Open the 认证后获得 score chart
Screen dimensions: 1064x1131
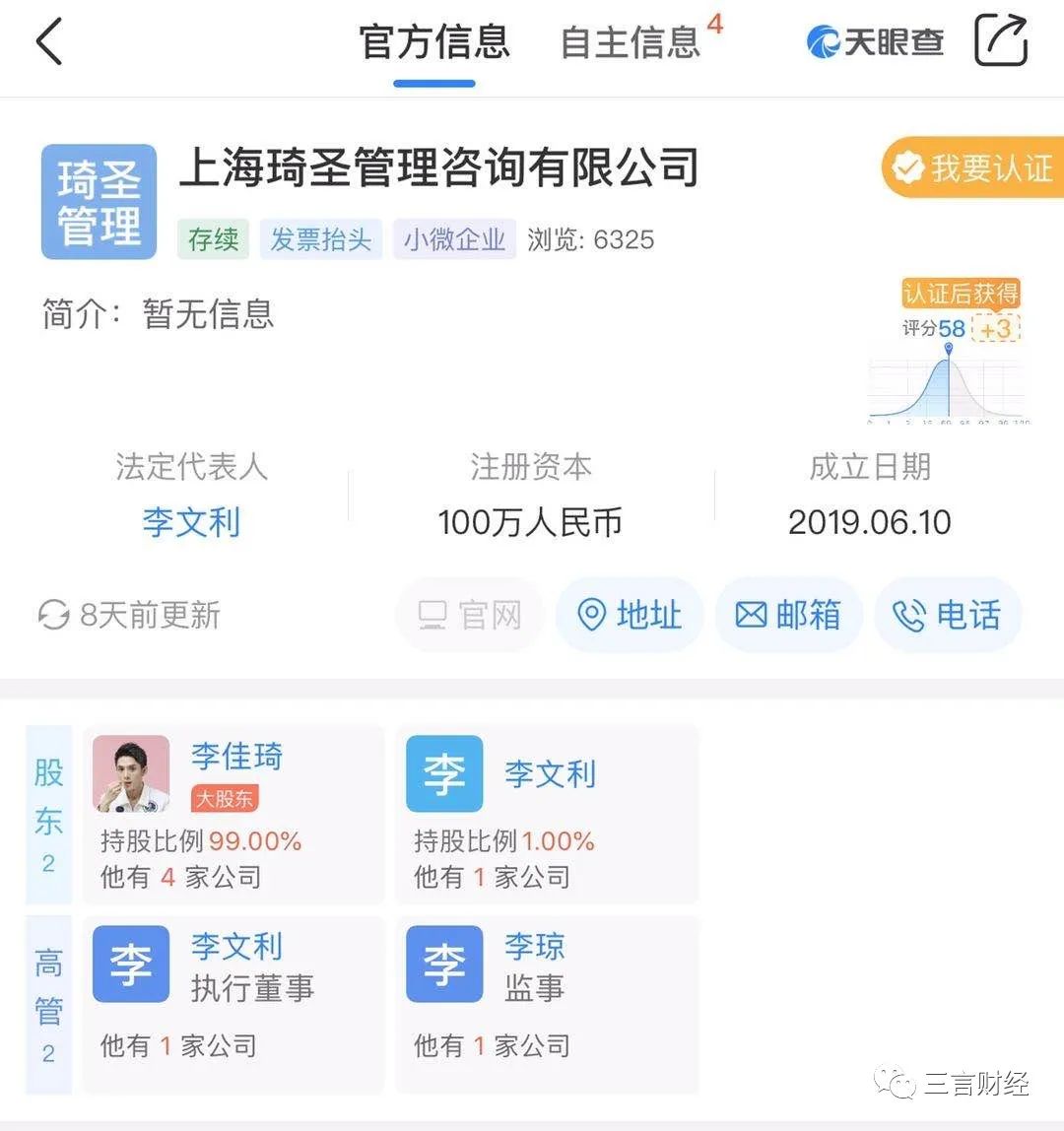[x=948, y=355]
